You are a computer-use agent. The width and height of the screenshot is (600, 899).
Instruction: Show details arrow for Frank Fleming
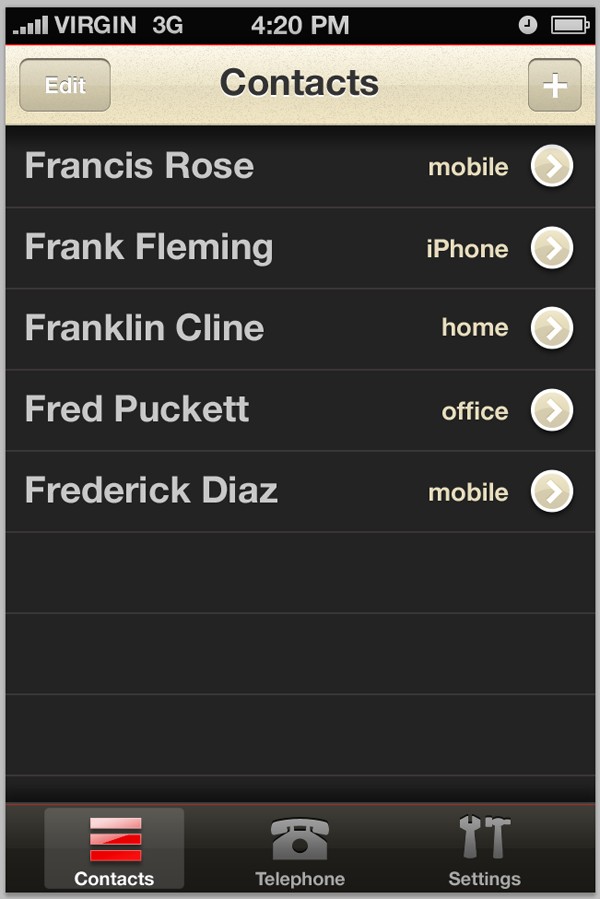click(x=552, y=247)
